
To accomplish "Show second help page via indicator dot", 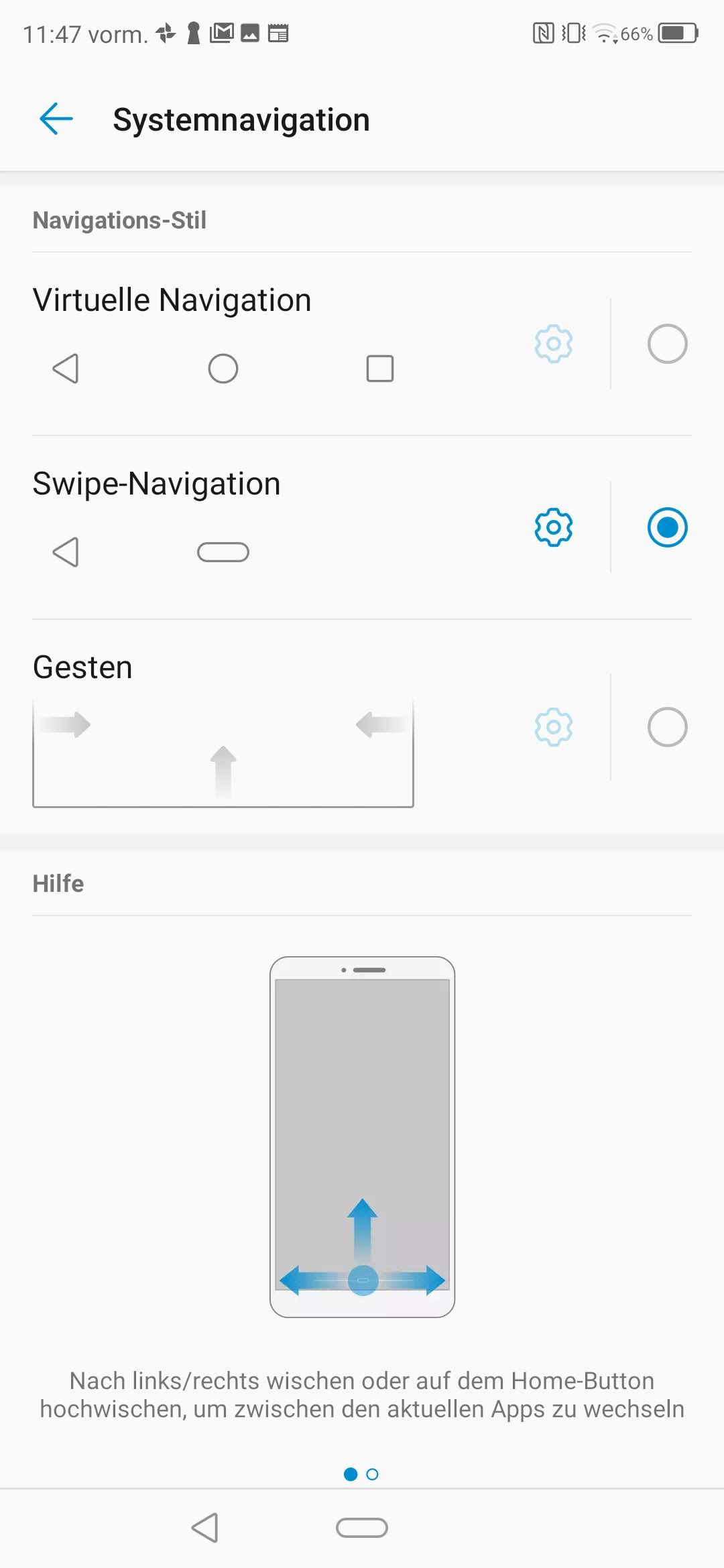I will [373, 1474].
